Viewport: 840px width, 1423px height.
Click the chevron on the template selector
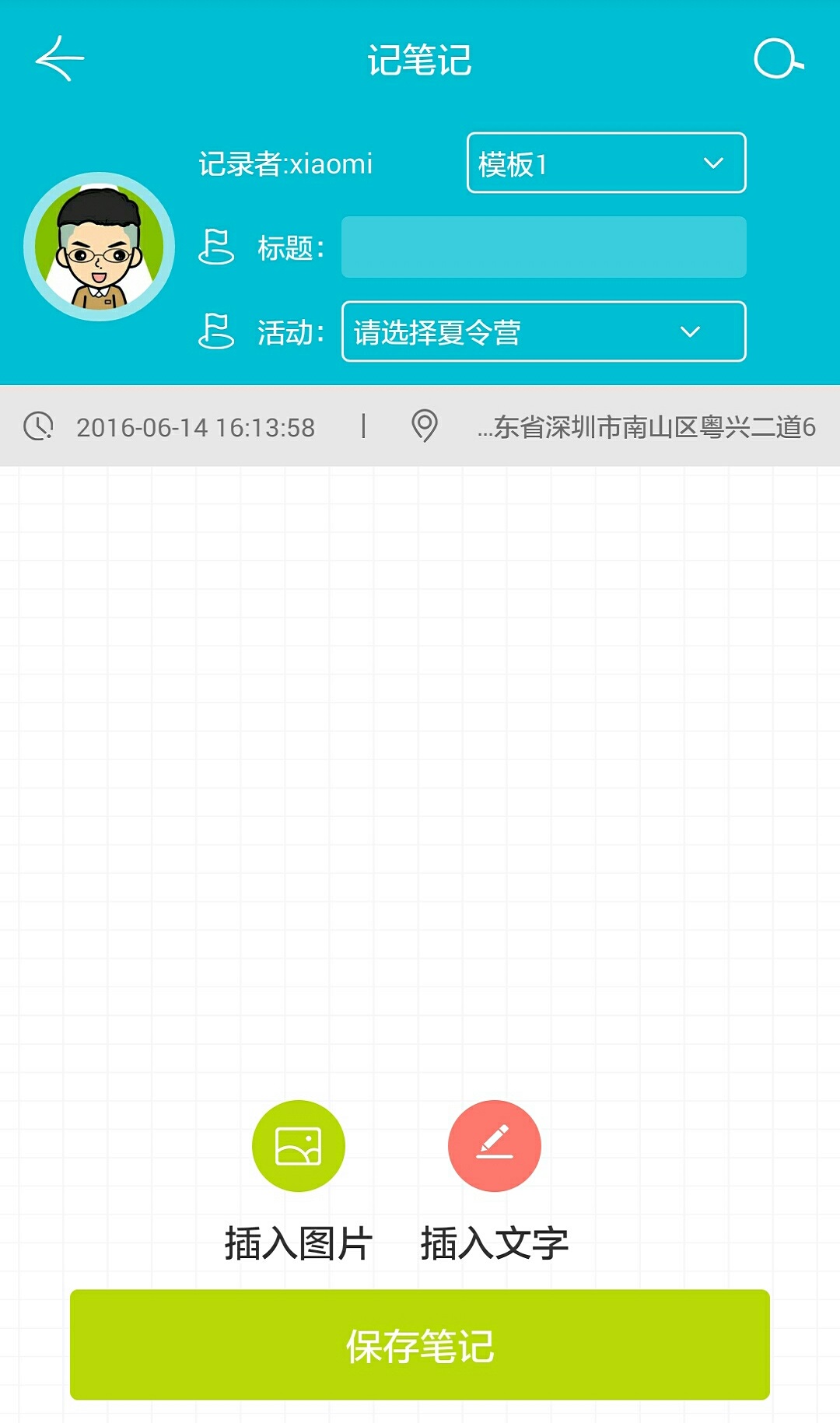click(712, 163)
